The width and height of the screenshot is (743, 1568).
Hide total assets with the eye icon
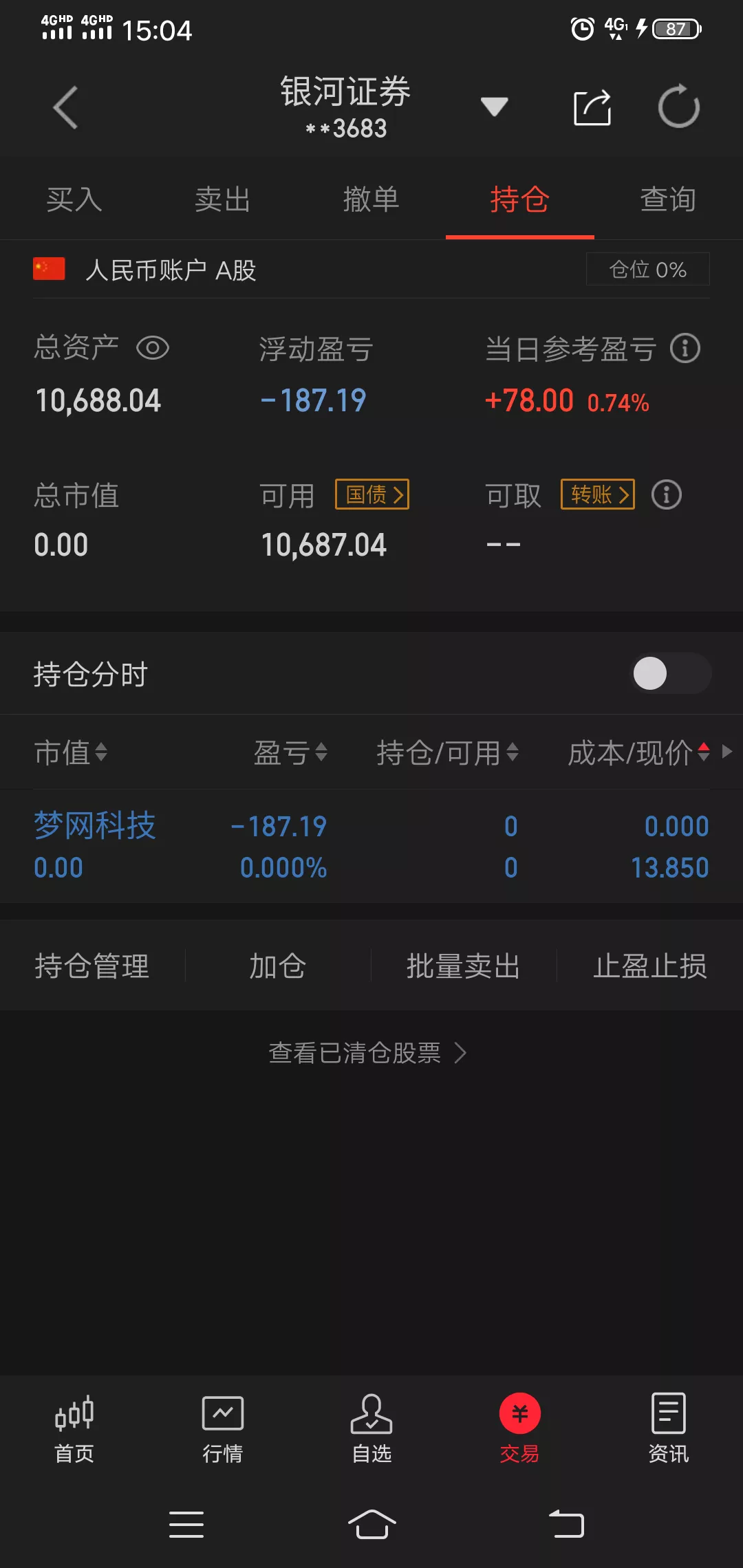click(x=153, y=348)
